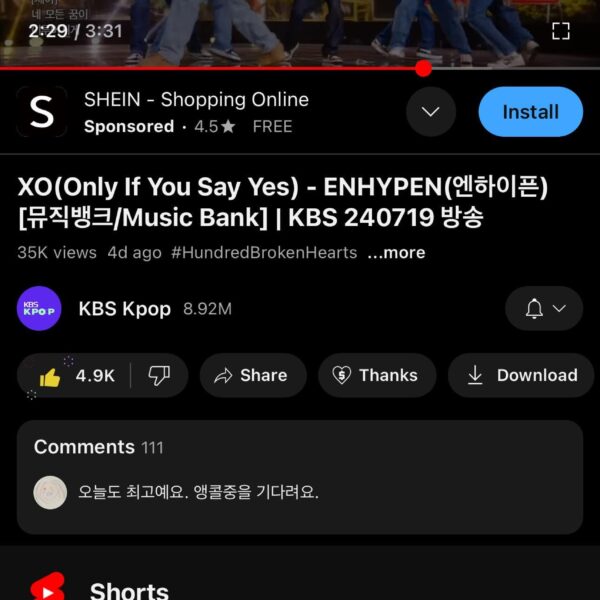The height and width of the screenshot is (600, 600).
Task: Tap the like button with 4.9K
Action: (77, 376)
